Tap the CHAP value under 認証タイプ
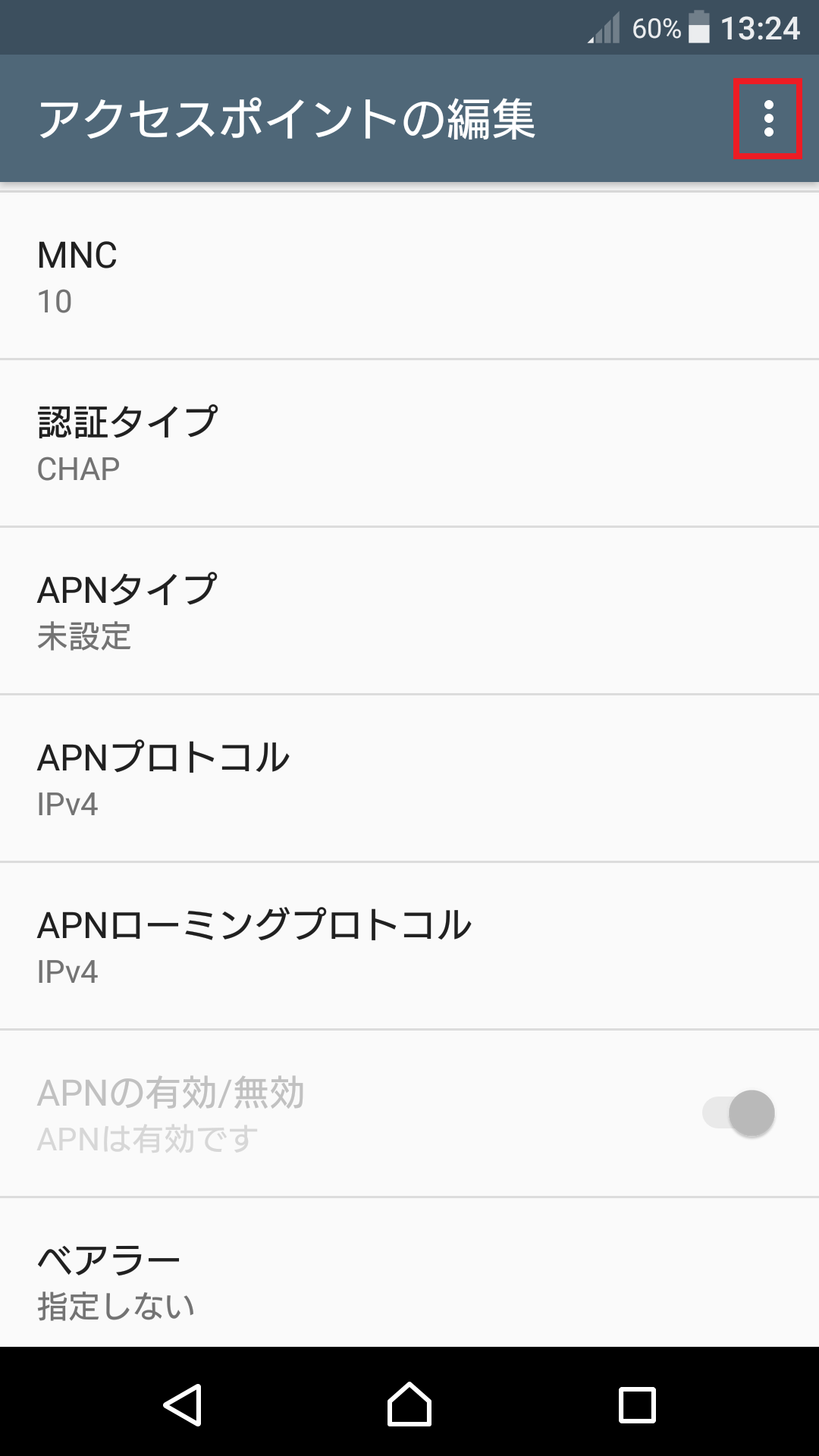The width and height of the screenshot is (819, 1456). (x=78, y=470)
